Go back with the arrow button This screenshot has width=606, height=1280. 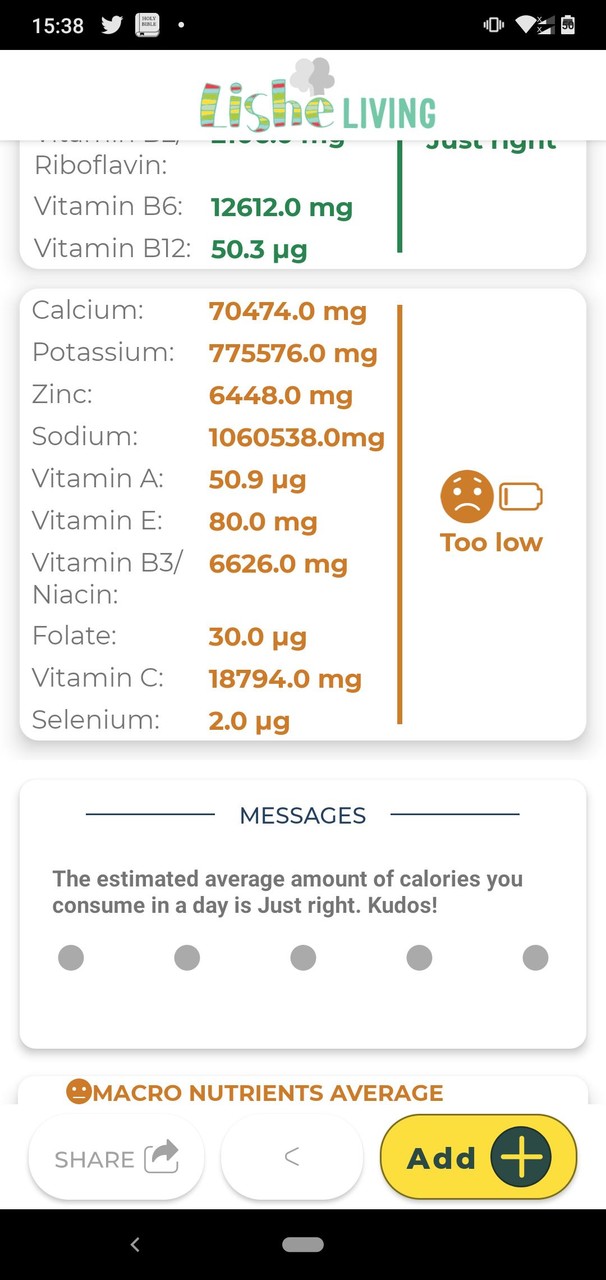click(x=292, y=1157)
